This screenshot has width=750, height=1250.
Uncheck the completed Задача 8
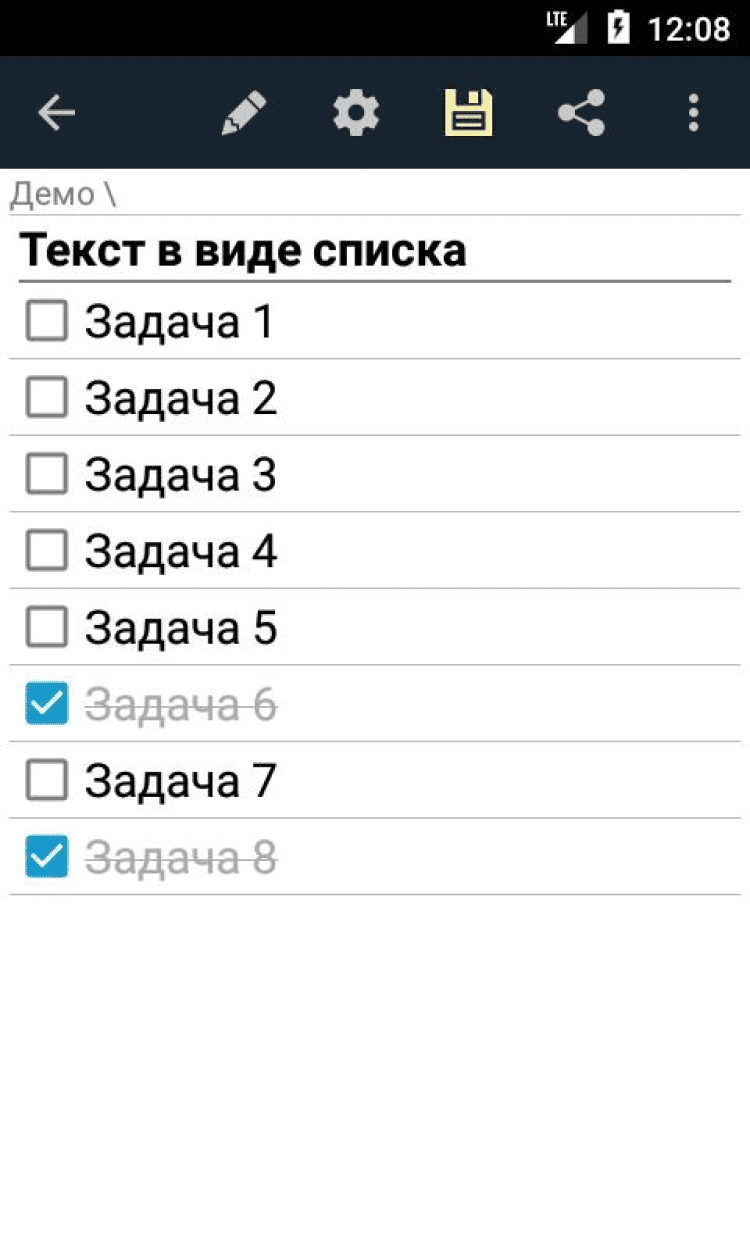tap(47, 857)
